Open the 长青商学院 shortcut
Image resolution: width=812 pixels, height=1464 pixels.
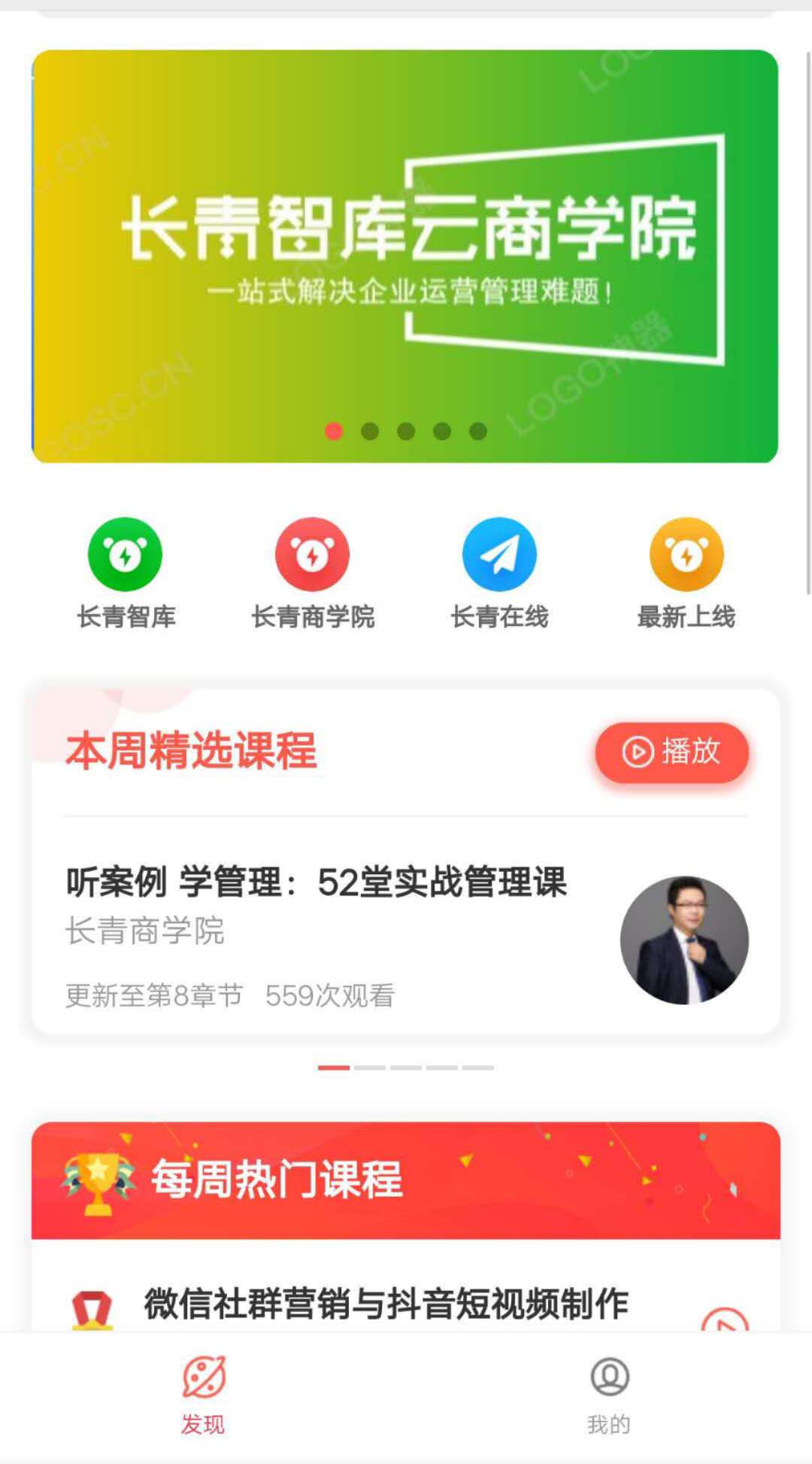pos(313,573)
